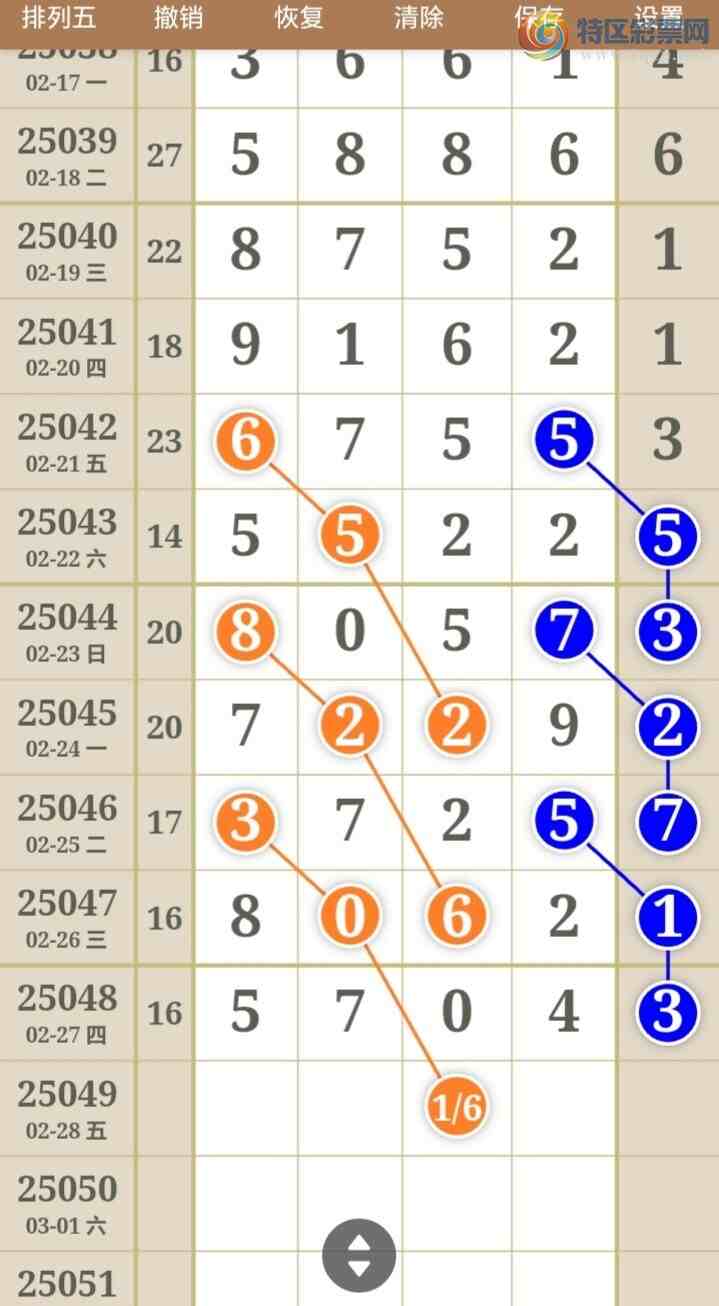The height and width of the screenshot is (1306, 719).
Task: Tap 撤销 to undo last mark
Action: pyautogui.click(x=179, y=18)
